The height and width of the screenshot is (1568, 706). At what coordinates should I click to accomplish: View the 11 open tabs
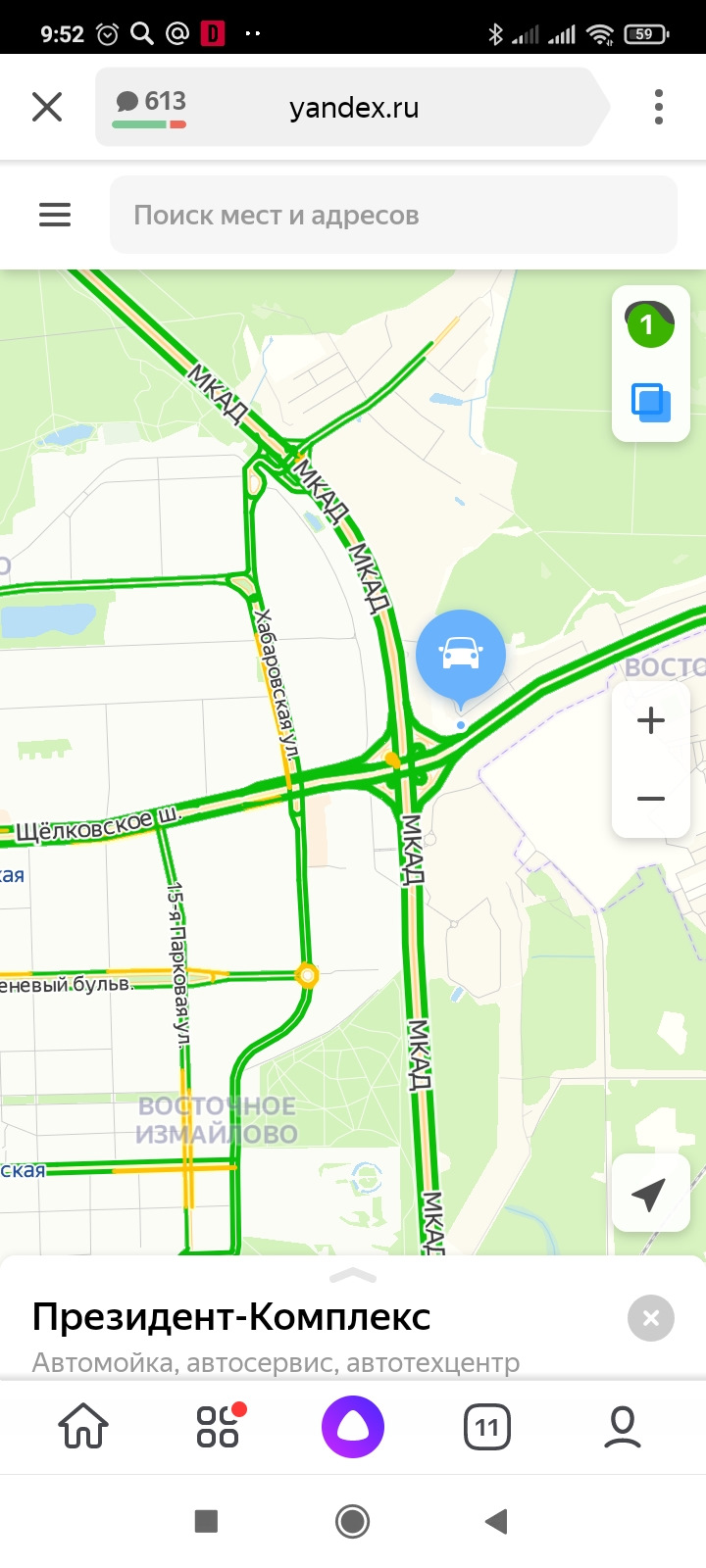[487, 1427]
